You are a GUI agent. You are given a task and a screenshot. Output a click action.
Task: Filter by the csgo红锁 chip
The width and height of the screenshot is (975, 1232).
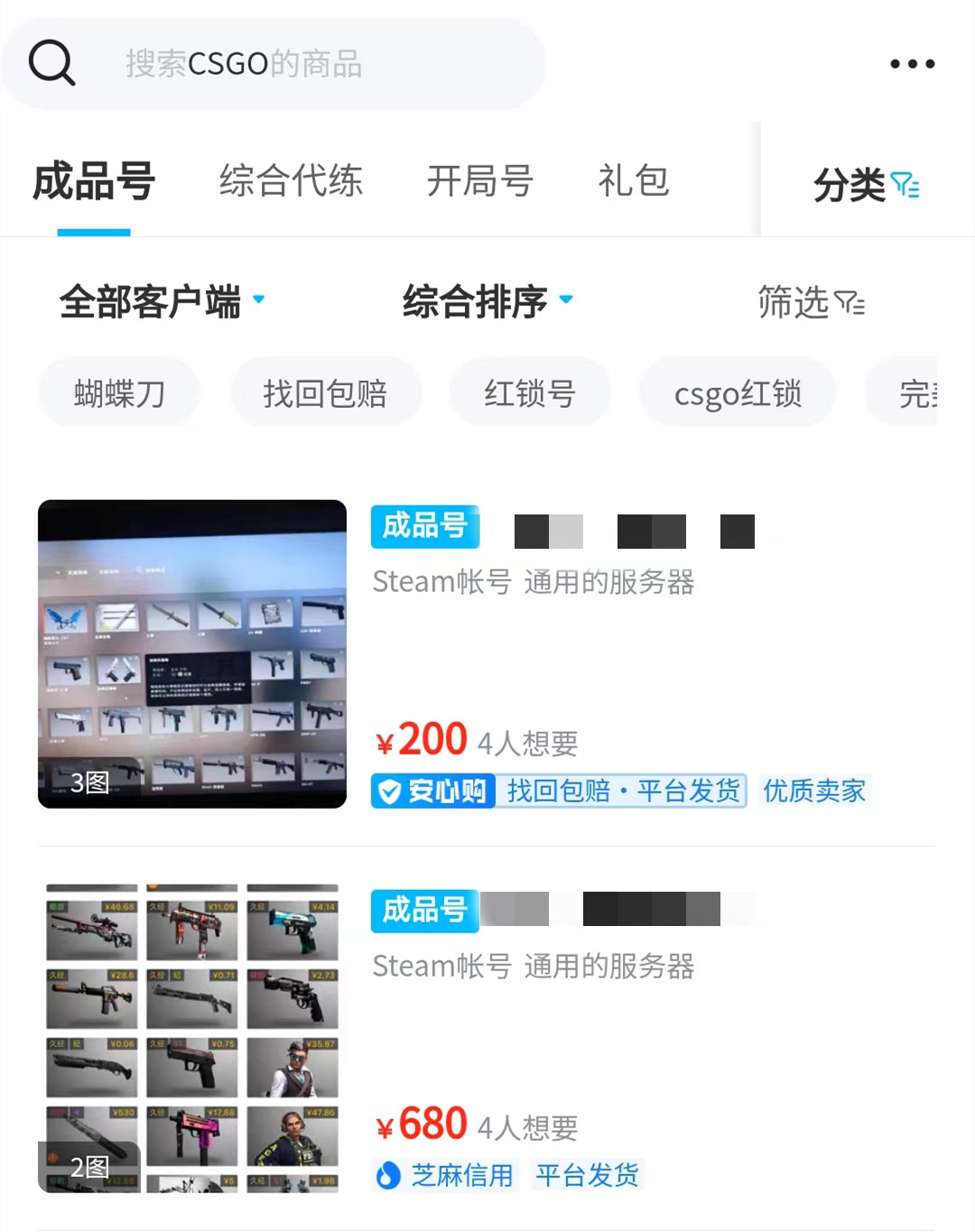click(738, 394)
